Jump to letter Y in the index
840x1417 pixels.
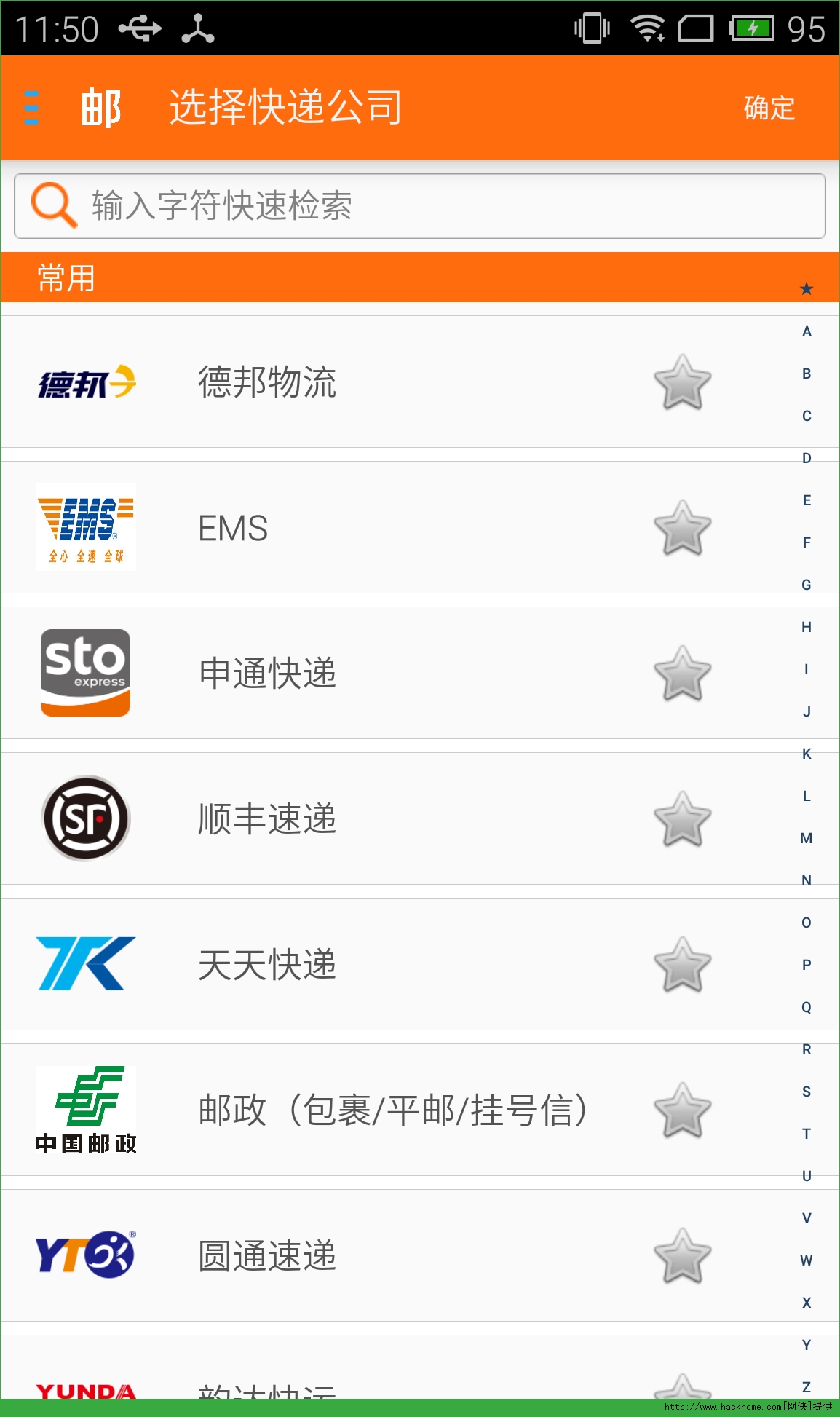[807, 1345]
